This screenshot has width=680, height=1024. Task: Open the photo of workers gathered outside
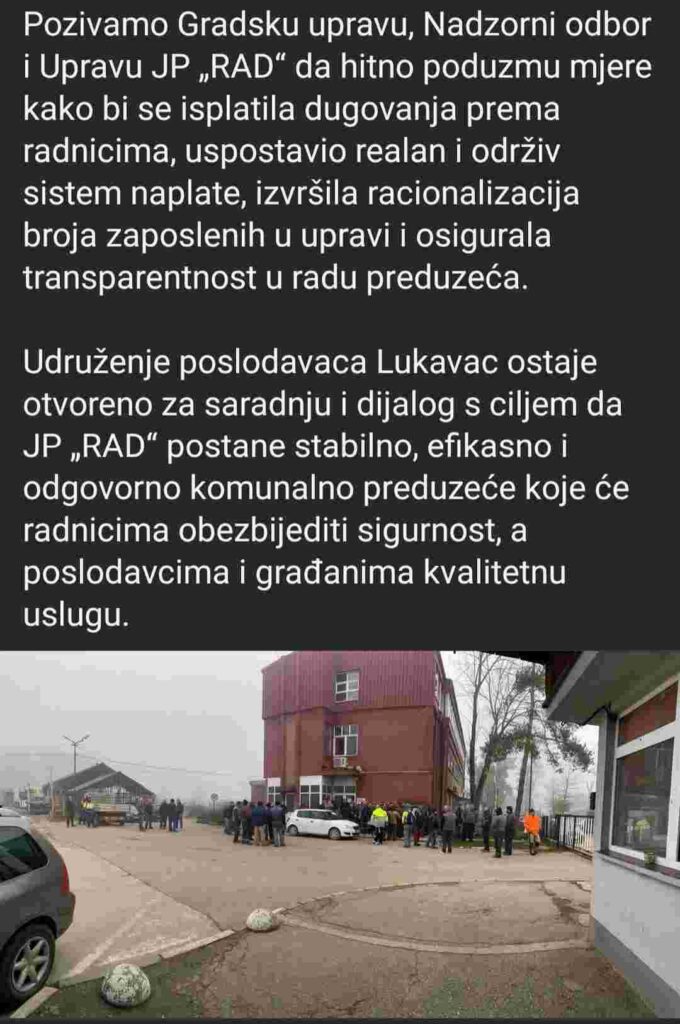[340, 835]
